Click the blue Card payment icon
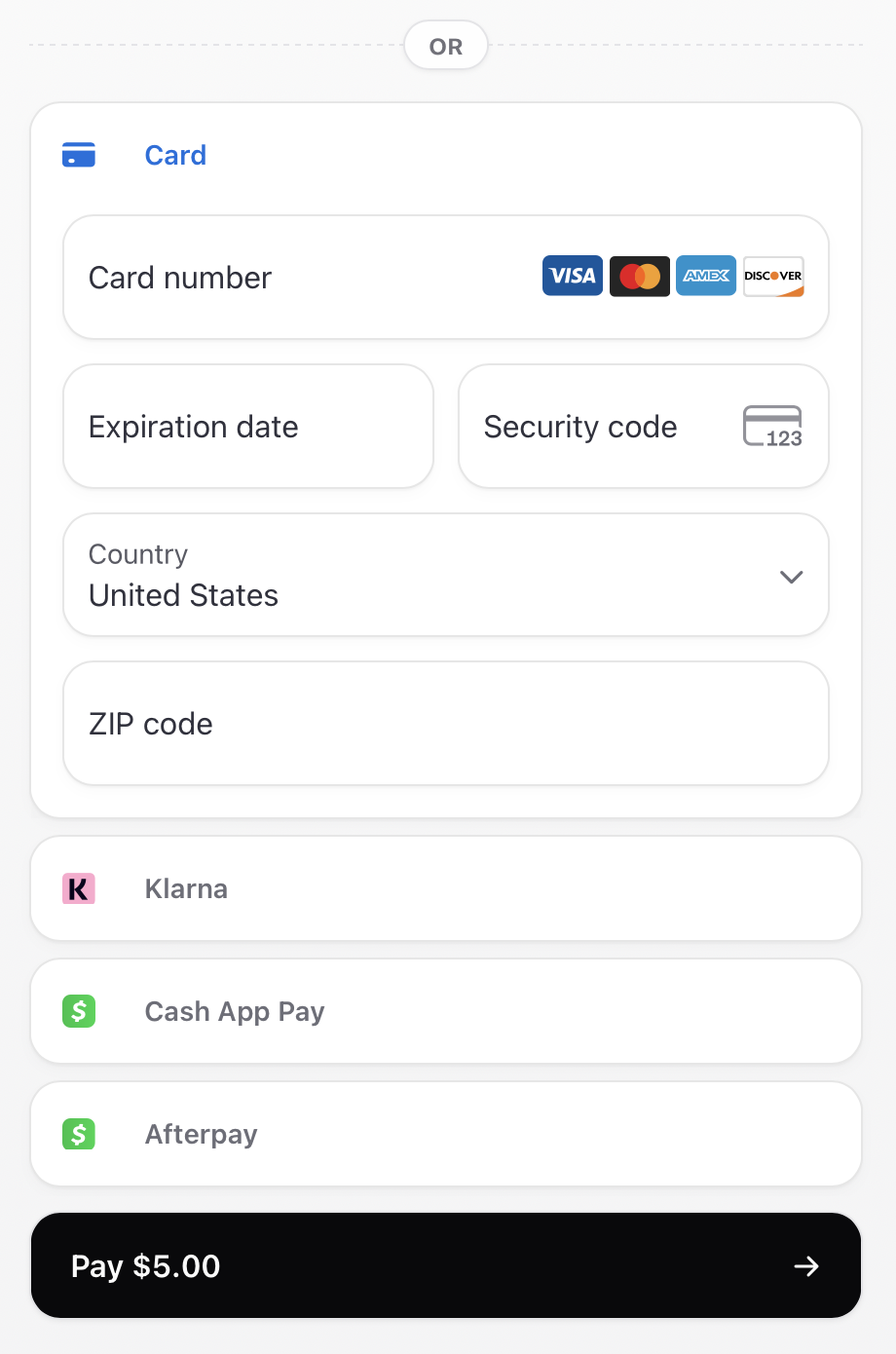 coord(79,154)
